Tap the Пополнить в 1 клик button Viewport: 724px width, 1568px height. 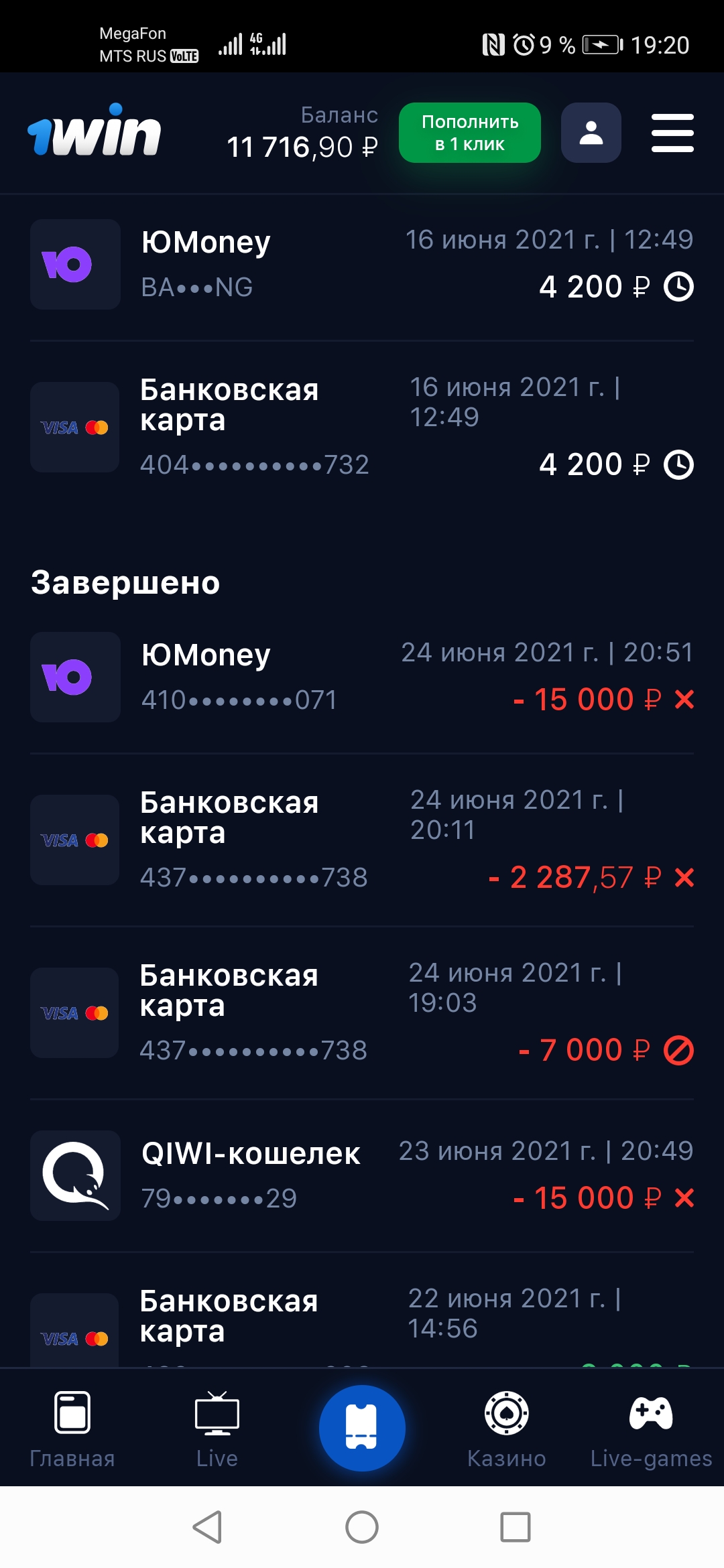469,133
